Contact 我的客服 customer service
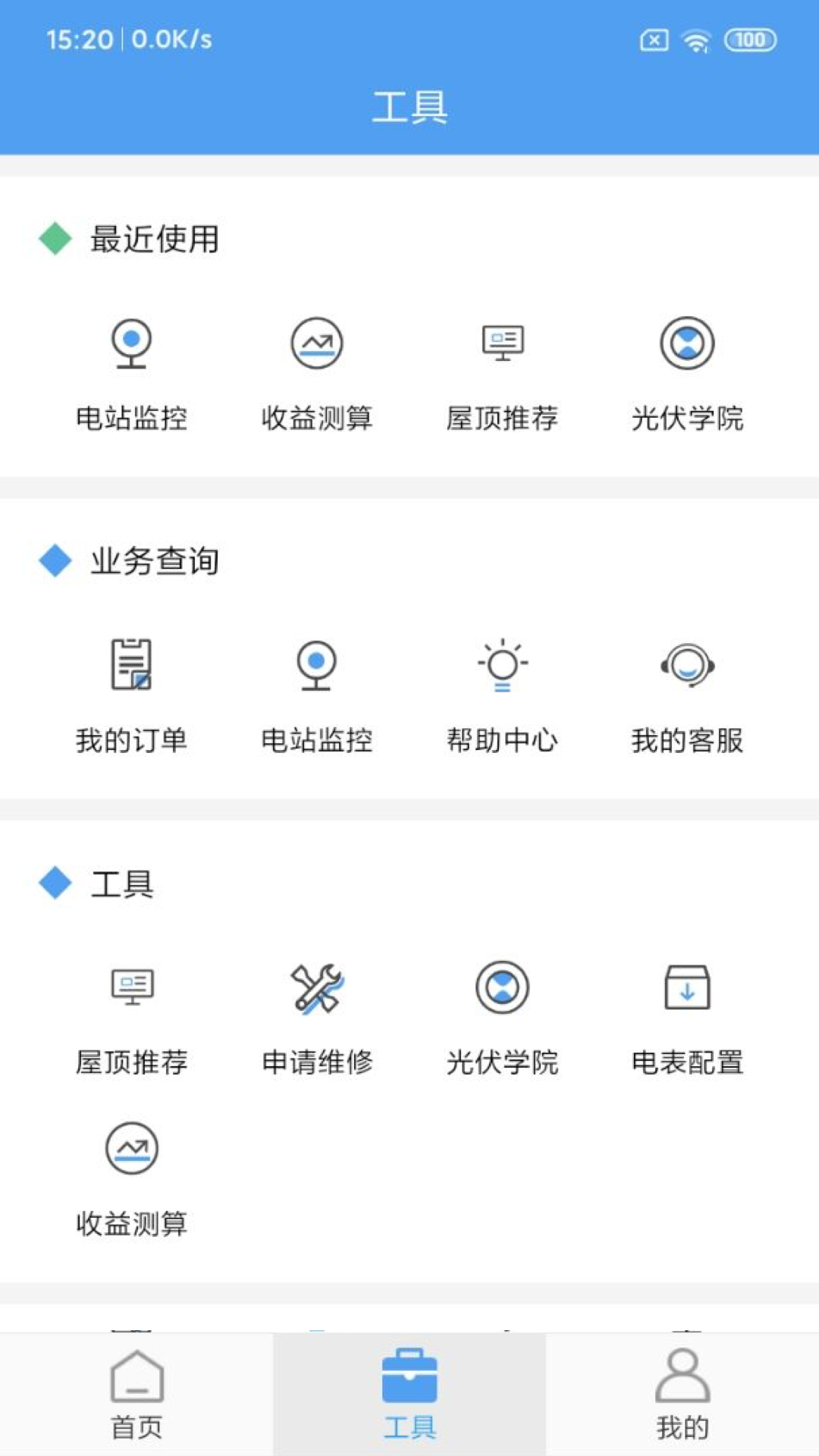The width and height of the screenshot is (819, 1456). (x=687, y=695)
